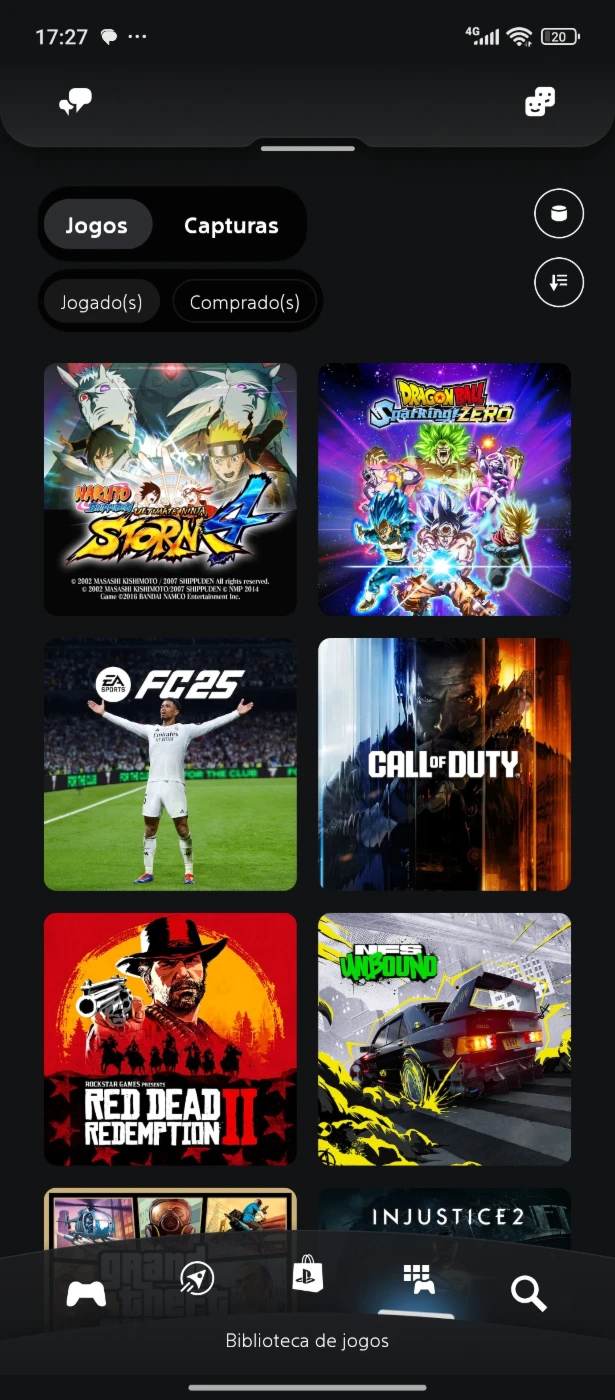The height and width of the screenshot is (1400, 615).
Task: Open the EA Sports FC 25 game
Action: (170, 764)
